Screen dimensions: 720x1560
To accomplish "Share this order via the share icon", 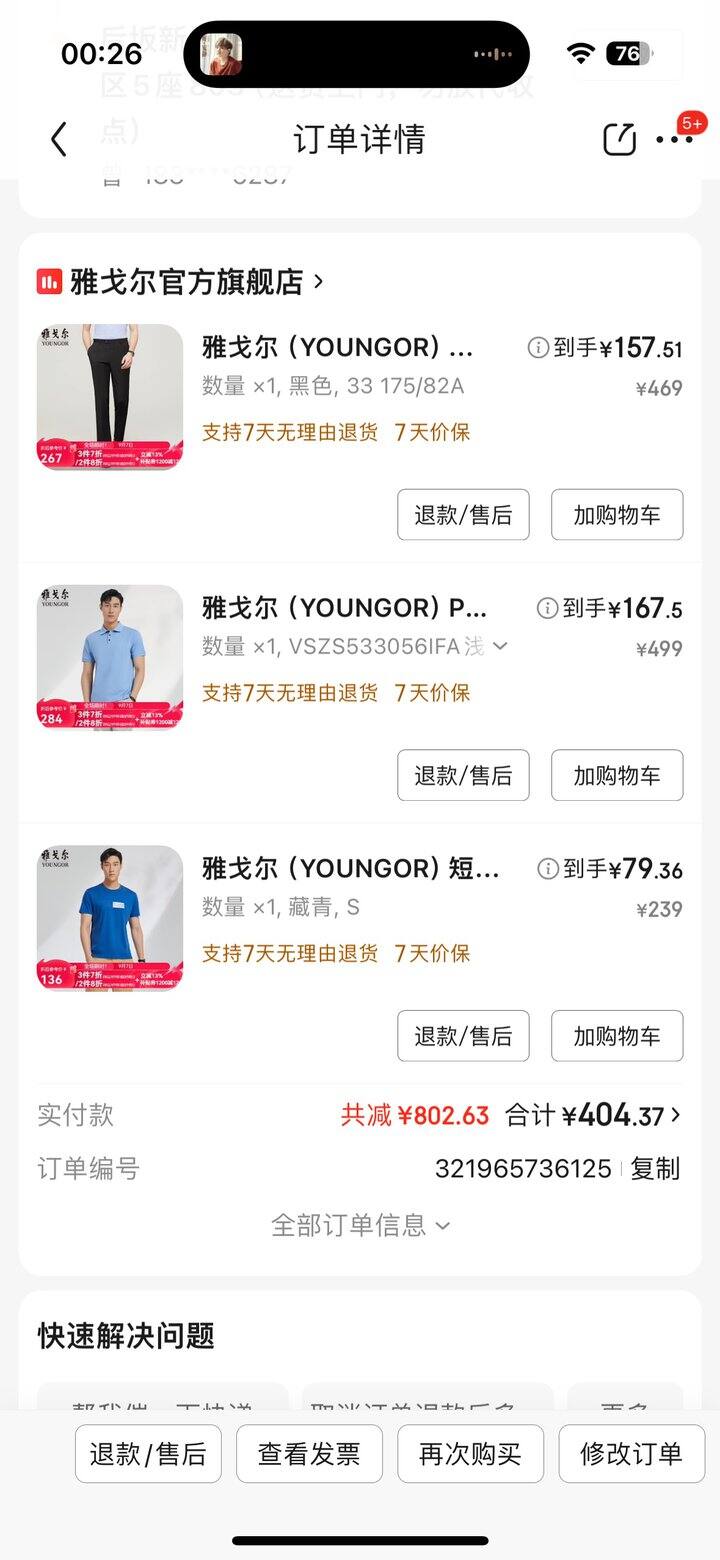I will tap(619, 139).
